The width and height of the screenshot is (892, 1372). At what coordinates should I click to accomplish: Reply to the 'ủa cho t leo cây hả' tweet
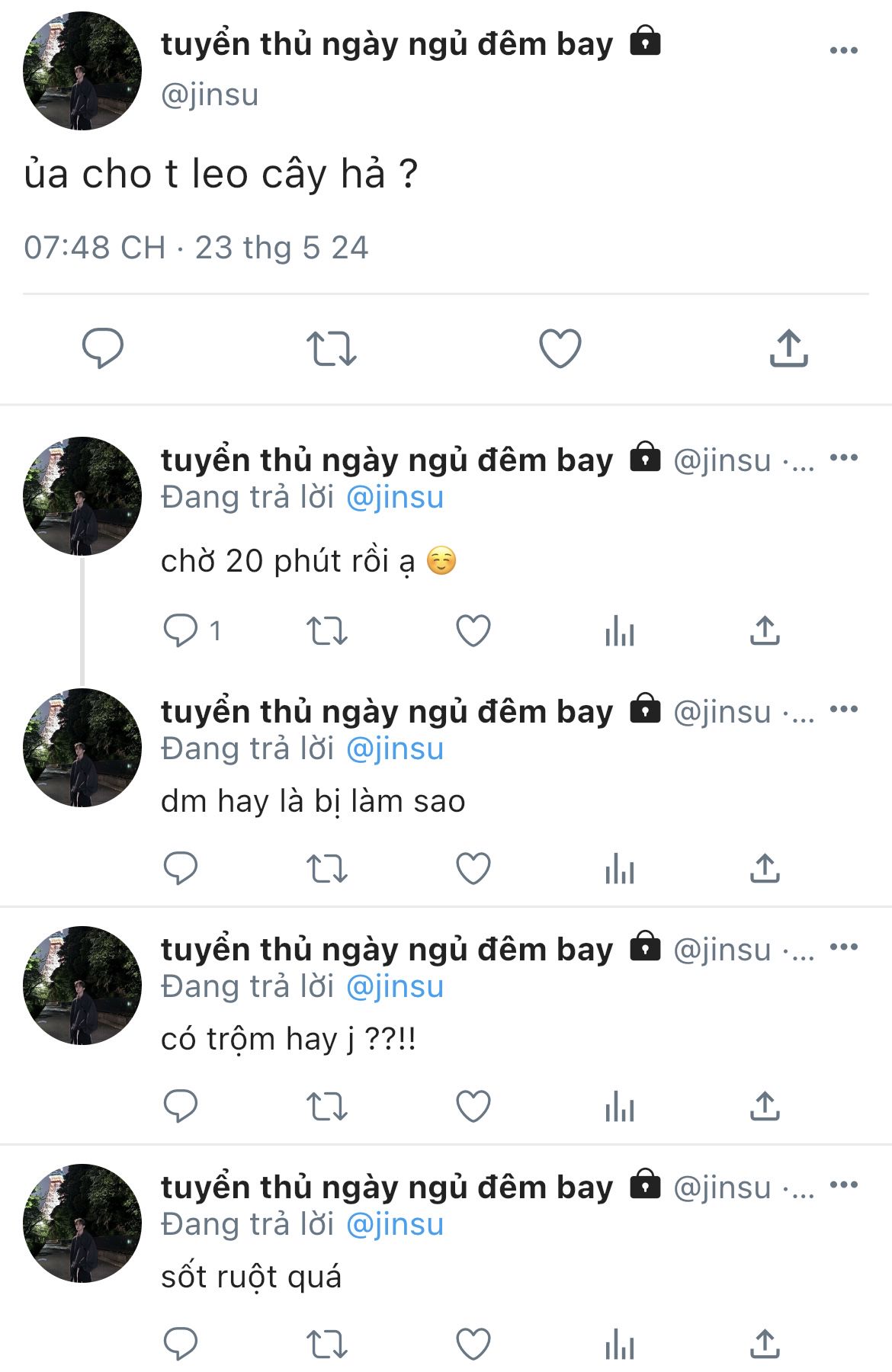(x=102, y=348)
